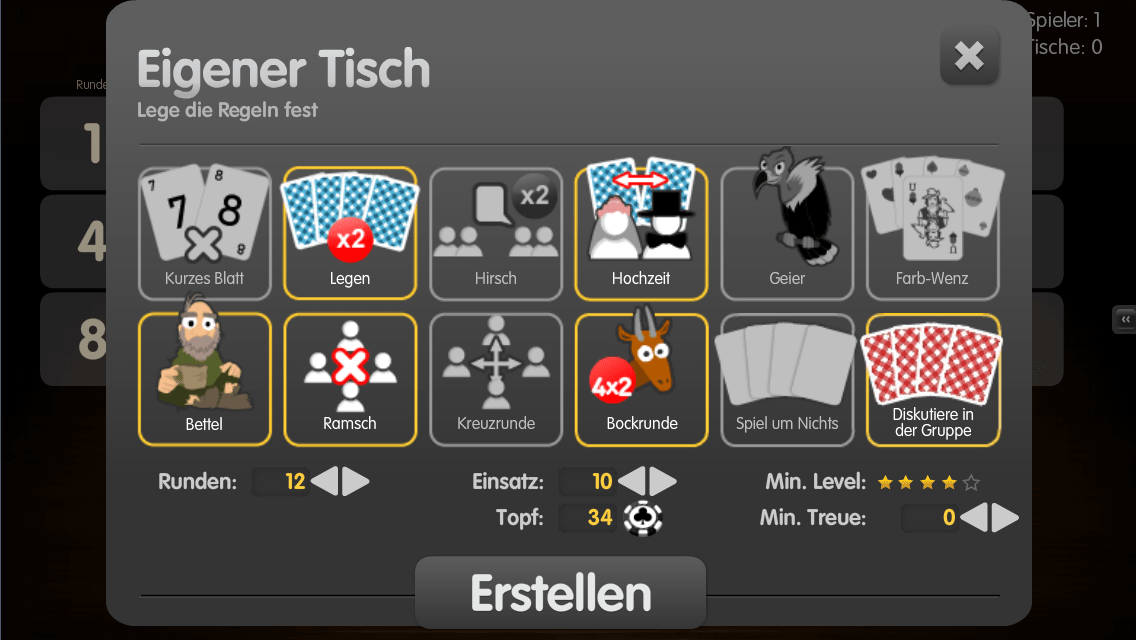Viewport: 1136px width, 640px height.
Task: Enable the Kurzes Blatt rule
Action: click(x=205, y=234)
